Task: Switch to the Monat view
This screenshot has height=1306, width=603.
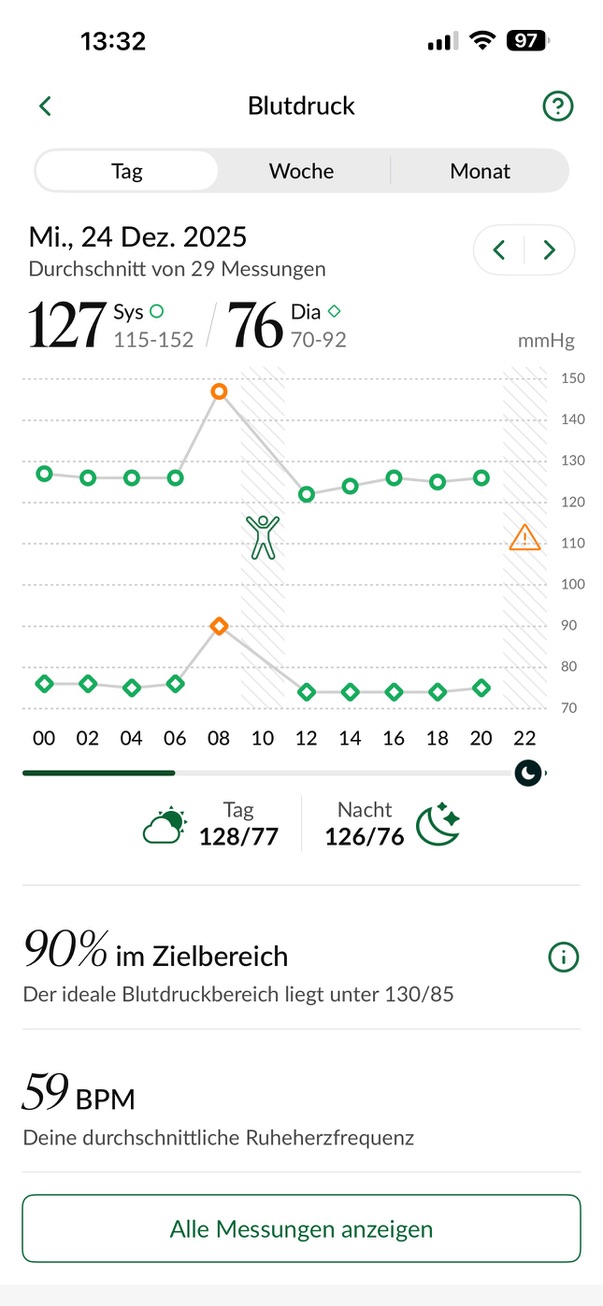Action: [x=480, y=171]
